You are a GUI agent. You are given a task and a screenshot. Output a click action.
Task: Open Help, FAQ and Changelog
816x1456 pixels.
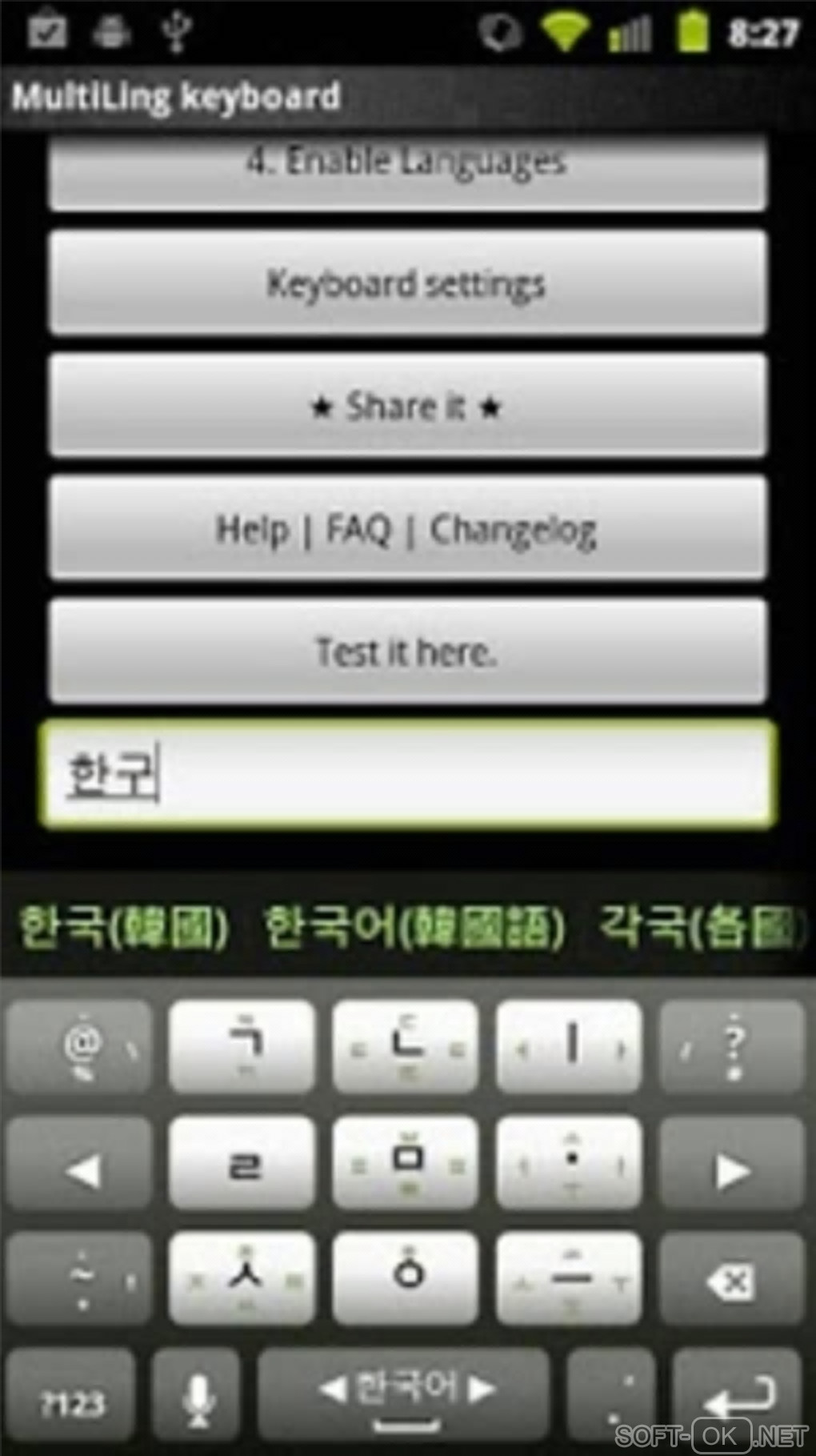pos(407,529)
